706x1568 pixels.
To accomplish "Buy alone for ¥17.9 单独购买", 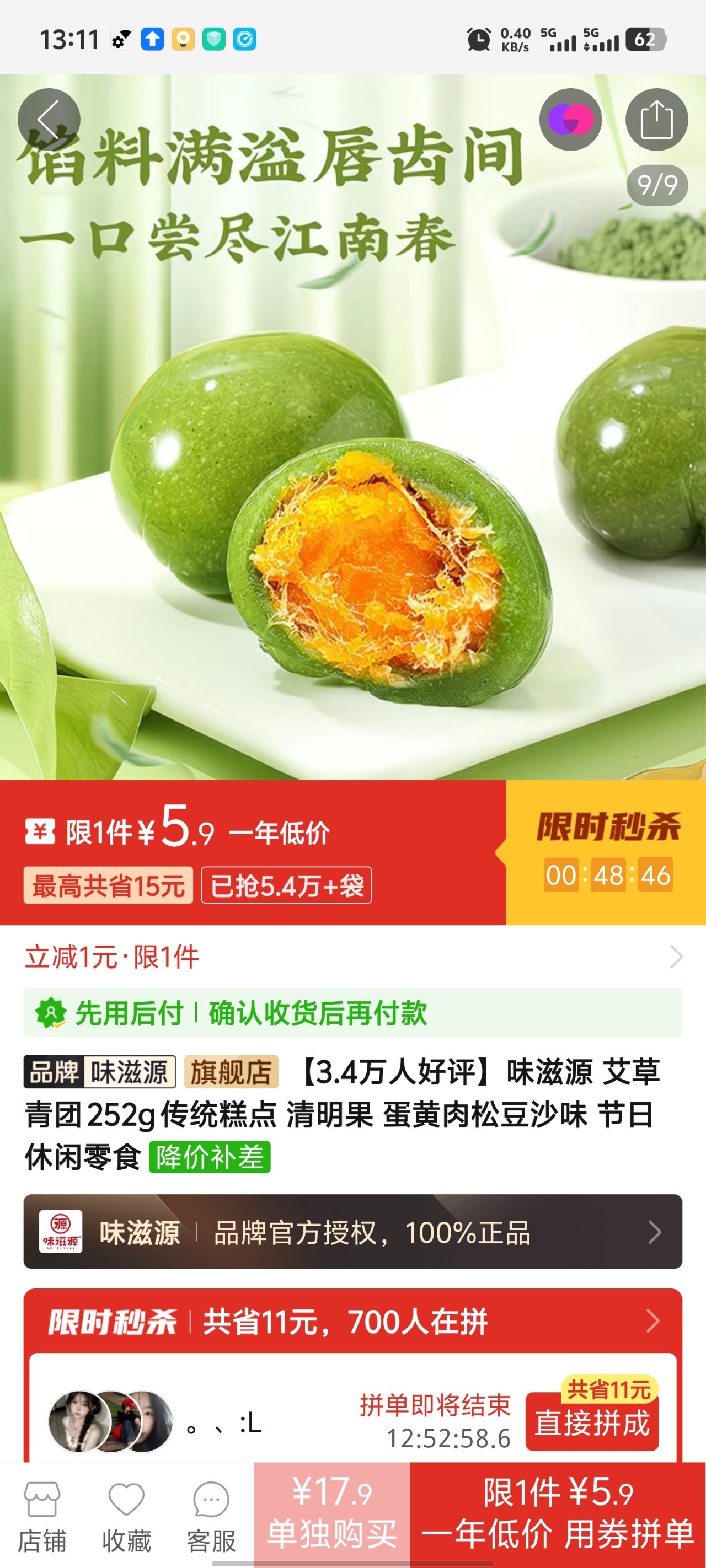I will [x=332, y=1514].
